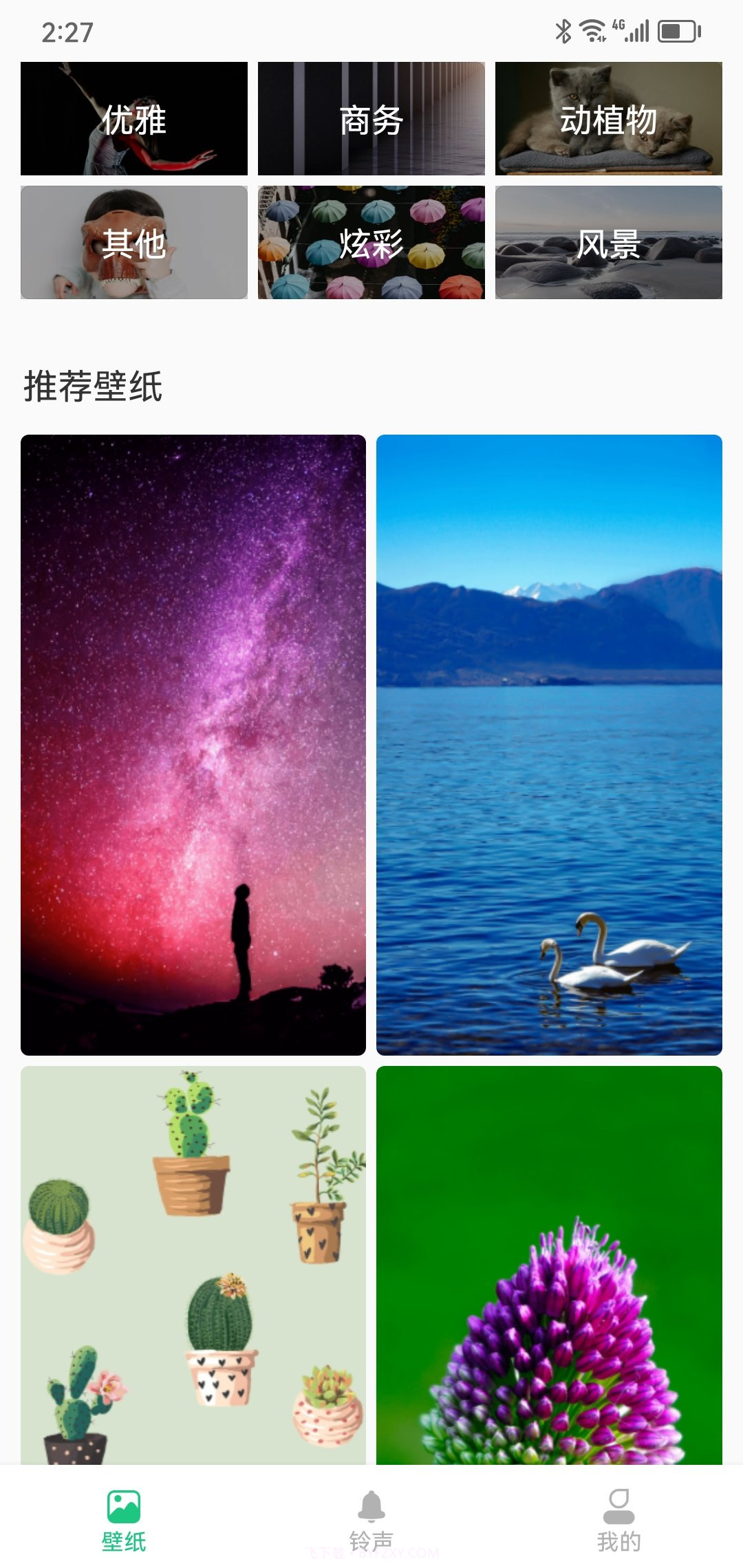Open the 动植物 wallpaper category
This screenshot has width=743, height=1568.
pos(608,119)
